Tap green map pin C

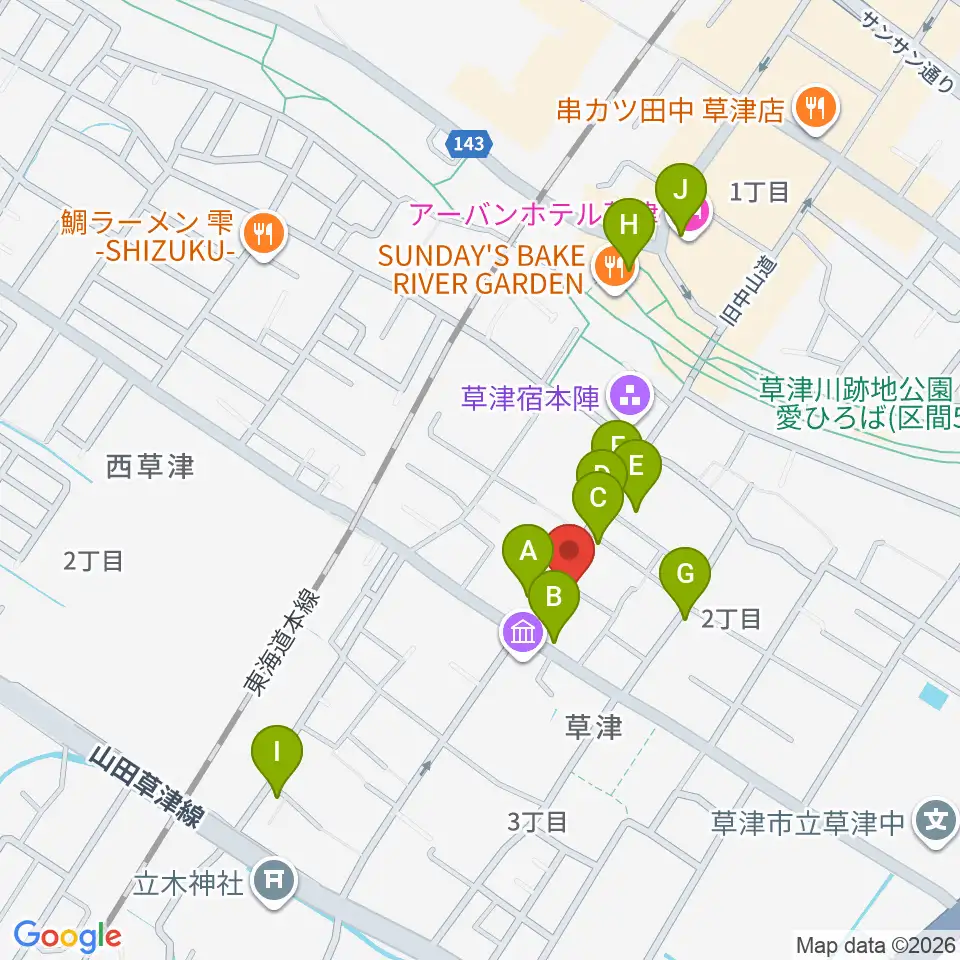tap(598, 498)
